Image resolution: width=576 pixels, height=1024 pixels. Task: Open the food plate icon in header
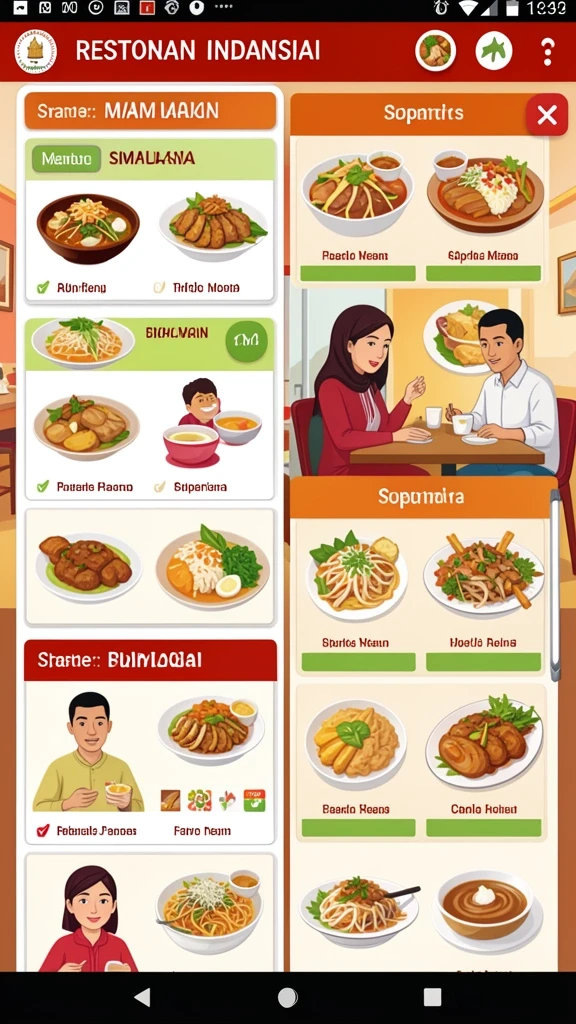[435, 51]
